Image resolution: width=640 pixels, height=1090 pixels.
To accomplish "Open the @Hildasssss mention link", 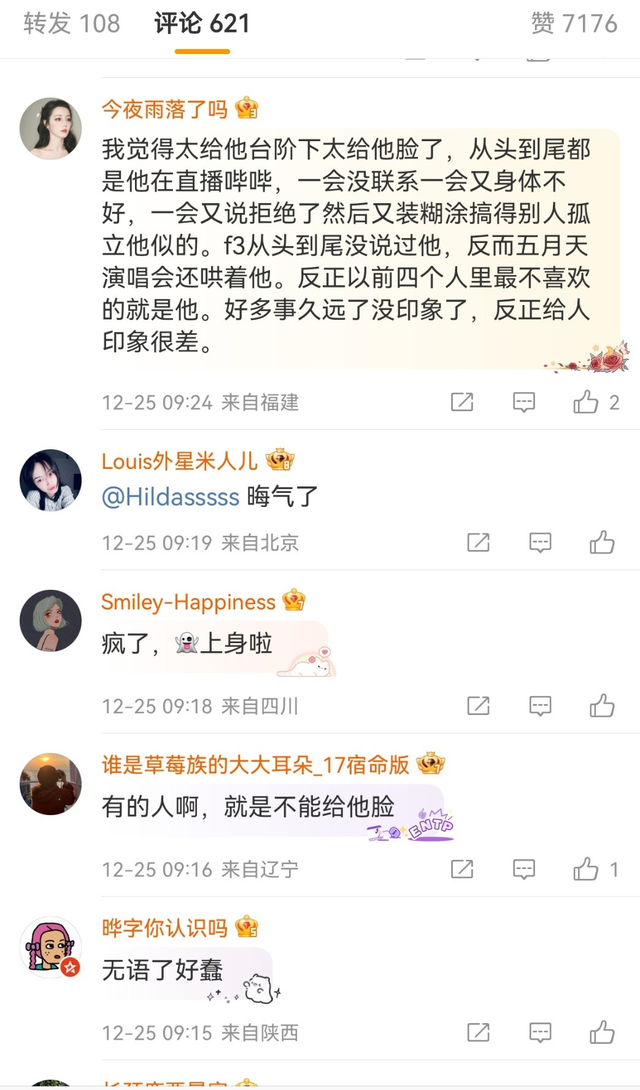I will tap(170, 497).
